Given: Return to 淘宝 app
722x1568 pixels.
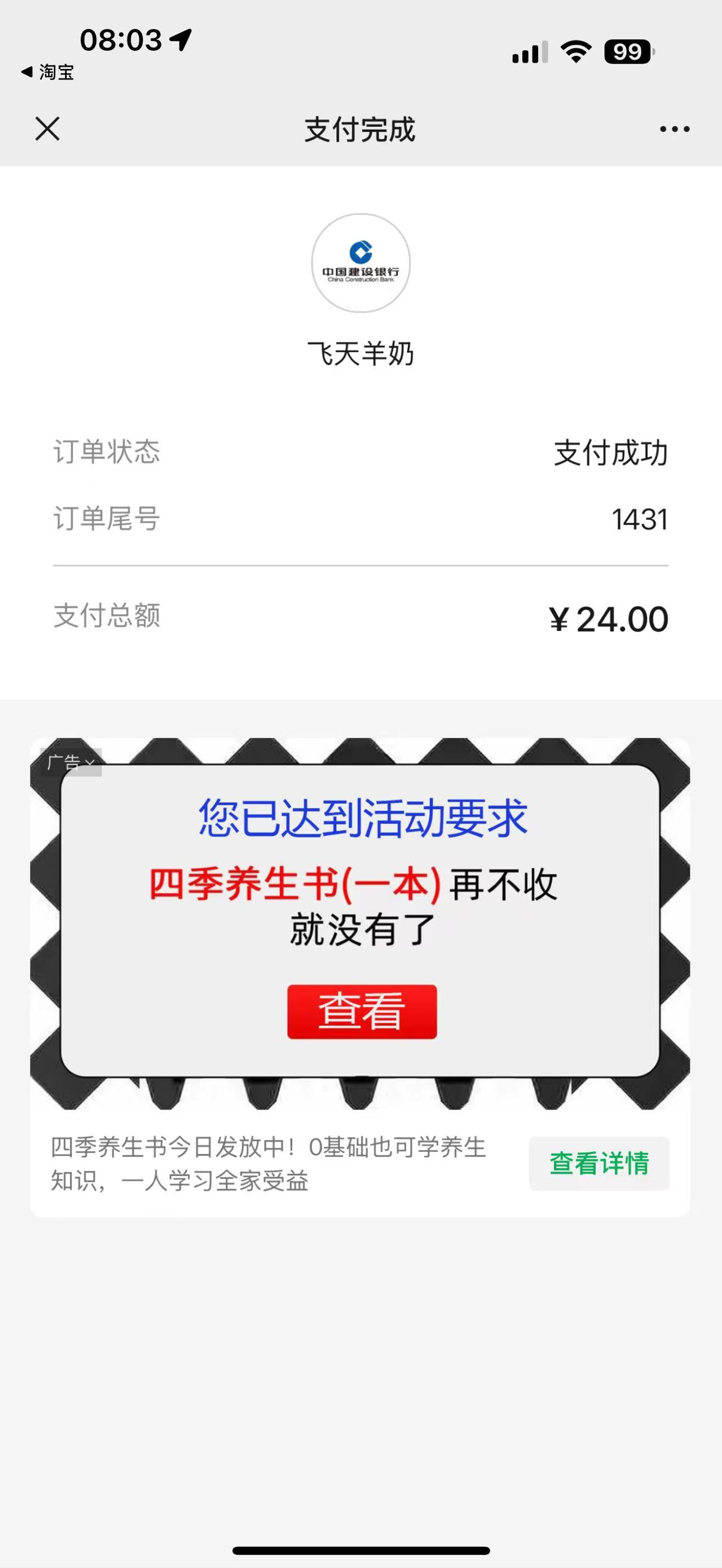Looking at the screenshot, I should [47, 72].
